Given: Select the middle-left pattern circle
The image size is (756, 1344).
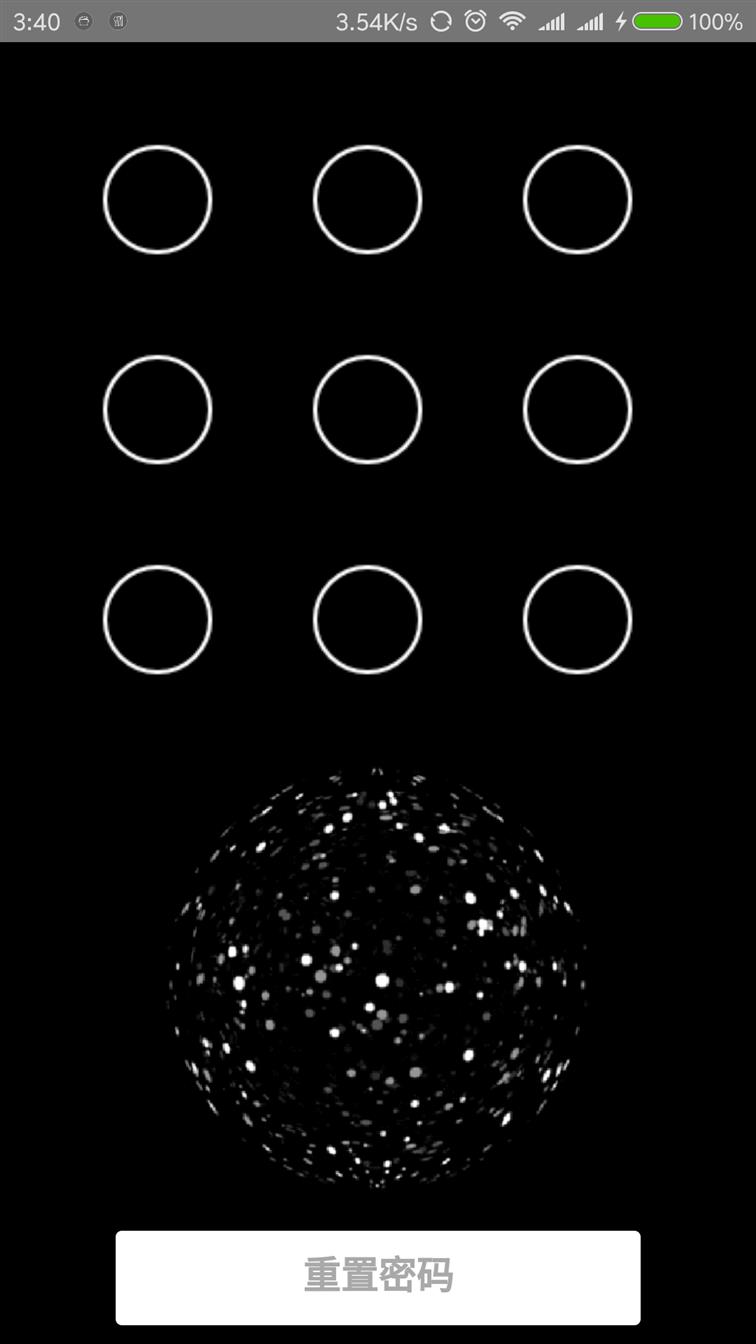Looking at the screenshot, I should (157, 410).
